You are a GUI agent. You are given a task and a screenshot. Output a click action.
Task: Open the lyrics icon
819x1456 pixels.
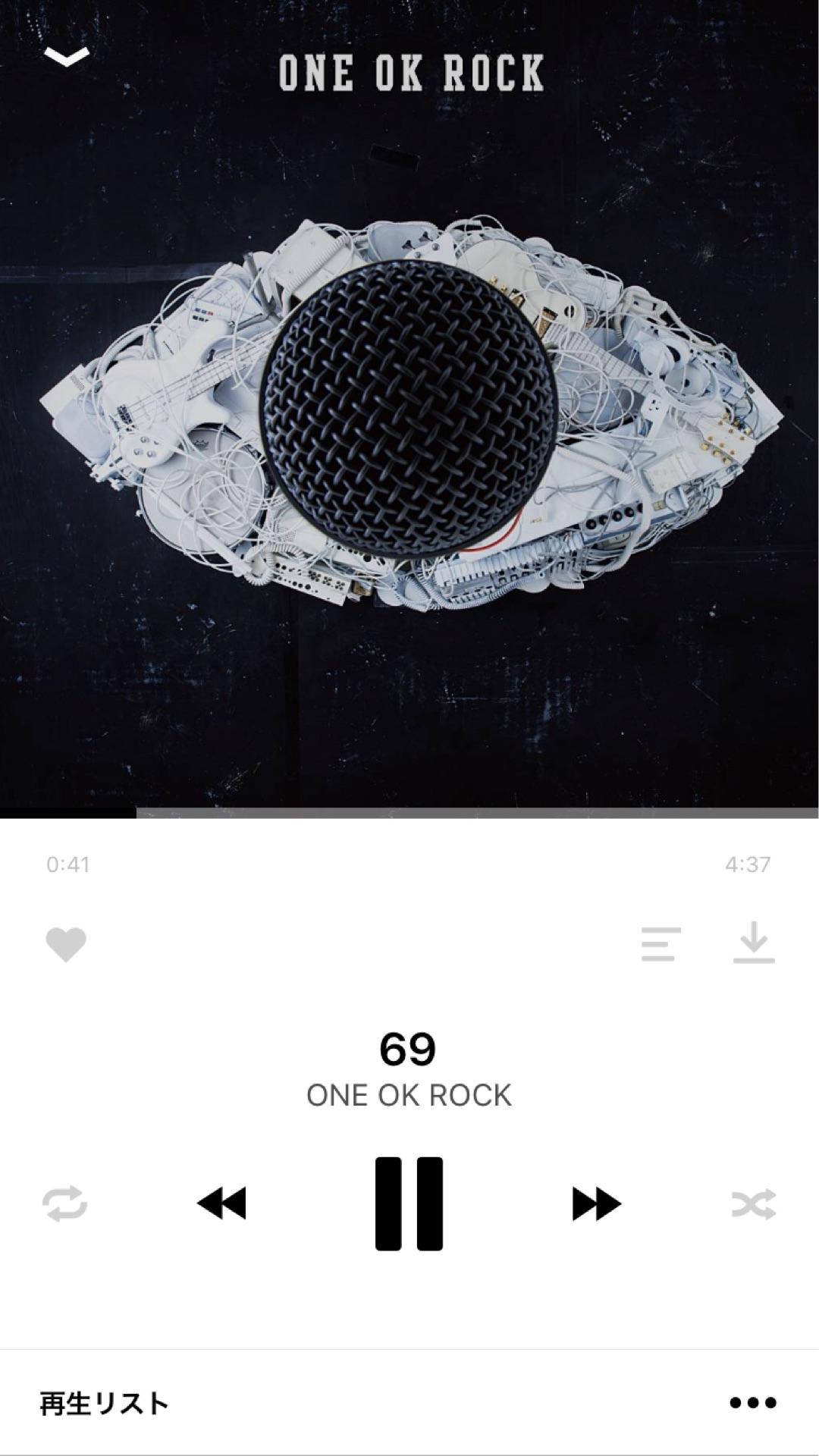661,944
